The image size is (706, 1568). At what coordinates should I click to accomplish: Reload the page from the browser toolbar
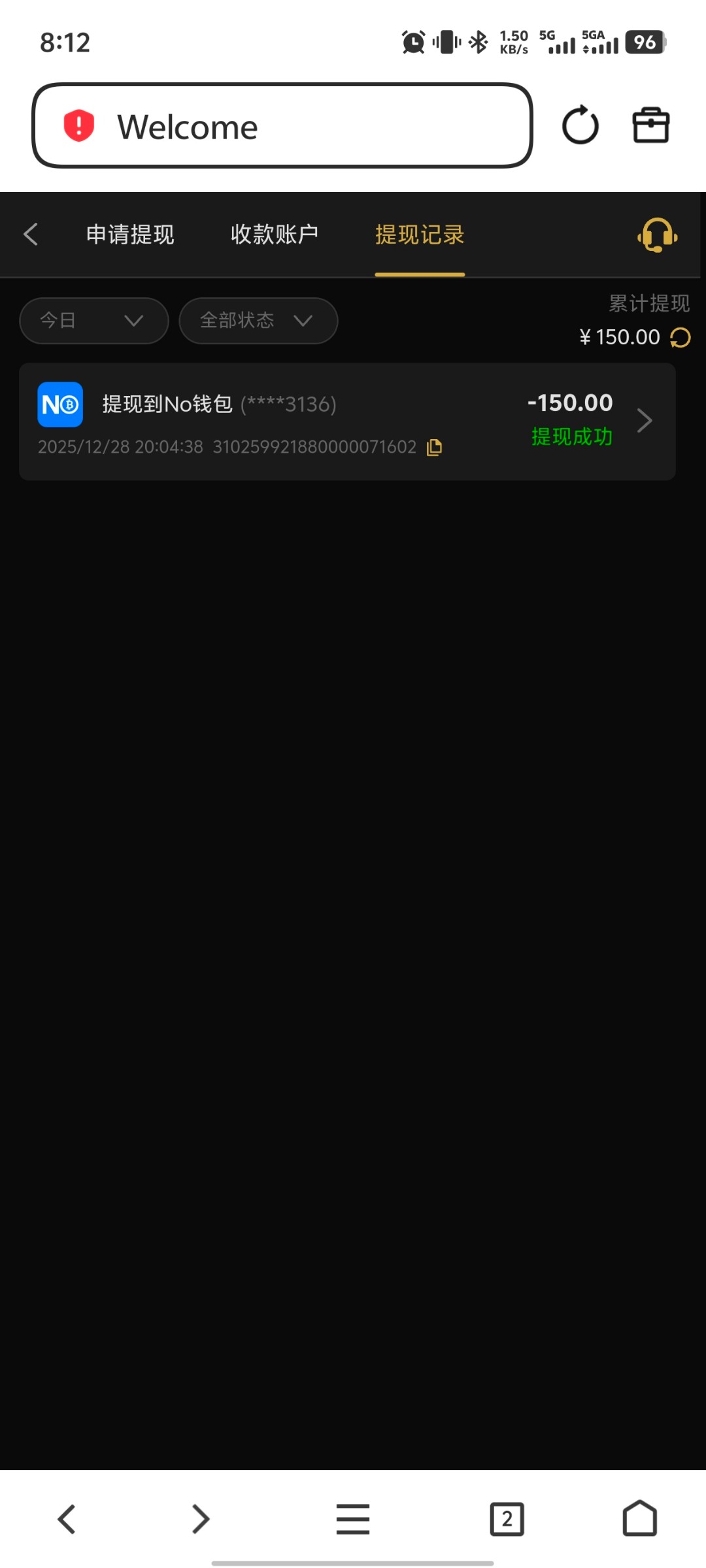point(580,125)
